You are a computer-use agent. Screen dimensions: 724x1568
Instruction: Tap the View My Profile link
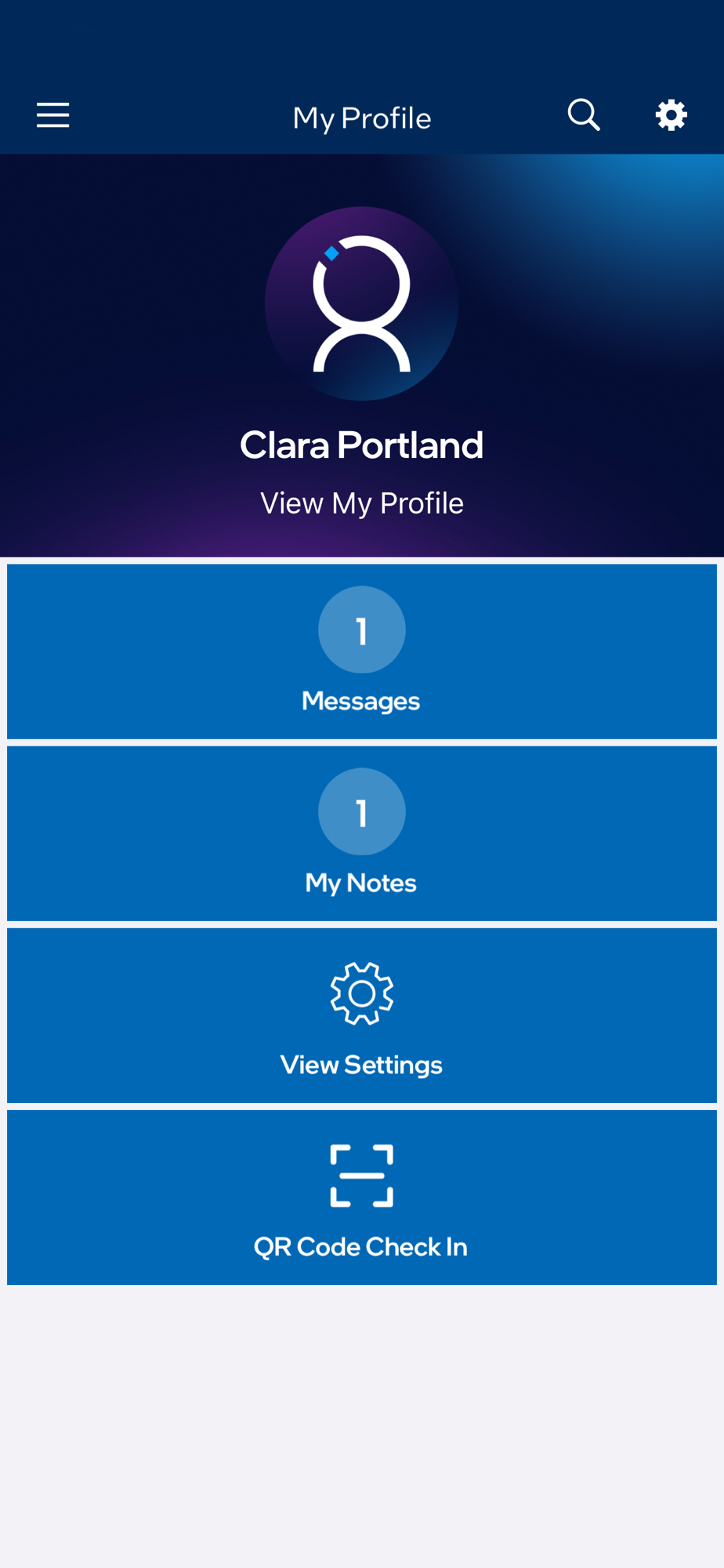click(362, 503)
